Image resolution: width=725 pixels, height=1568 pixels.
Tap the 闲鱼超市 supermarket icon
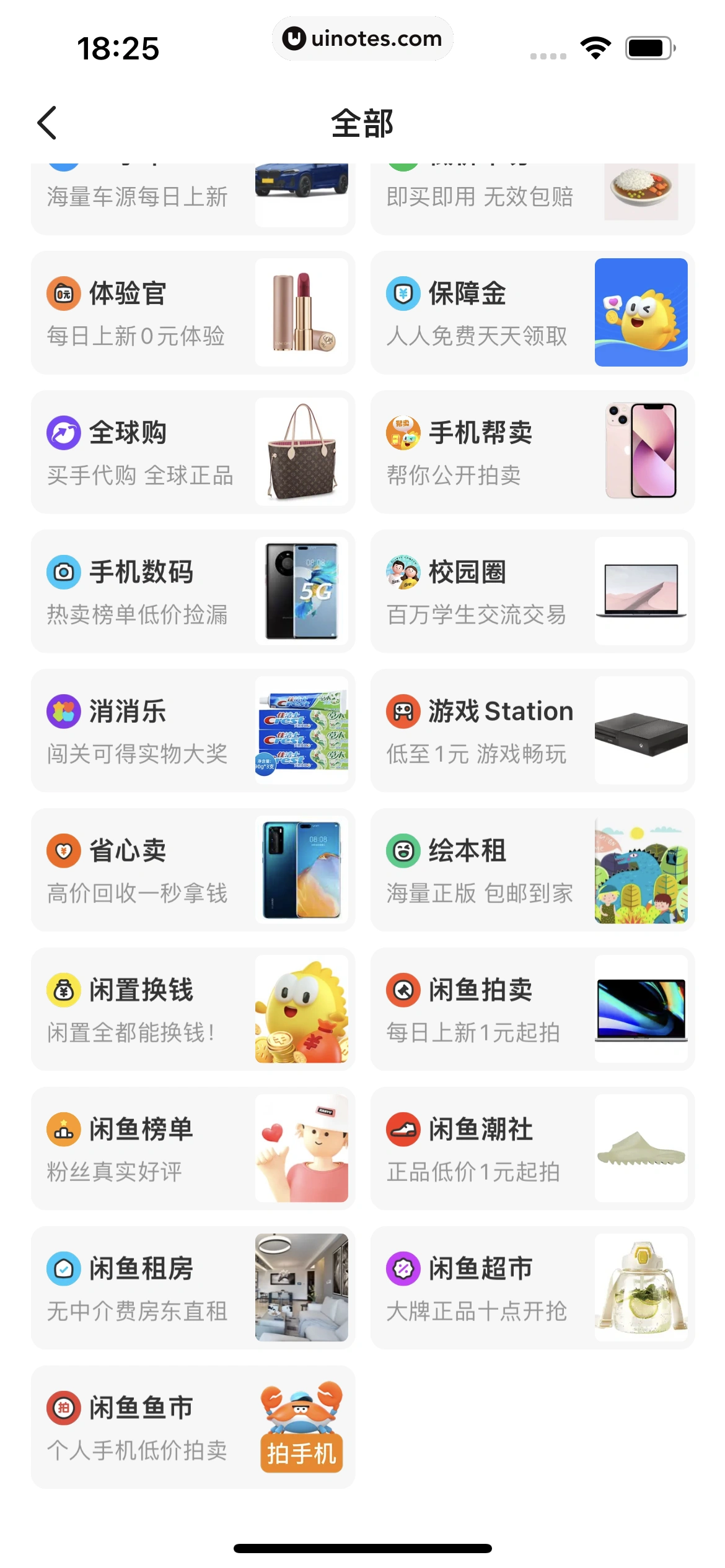click(404, 1269)
